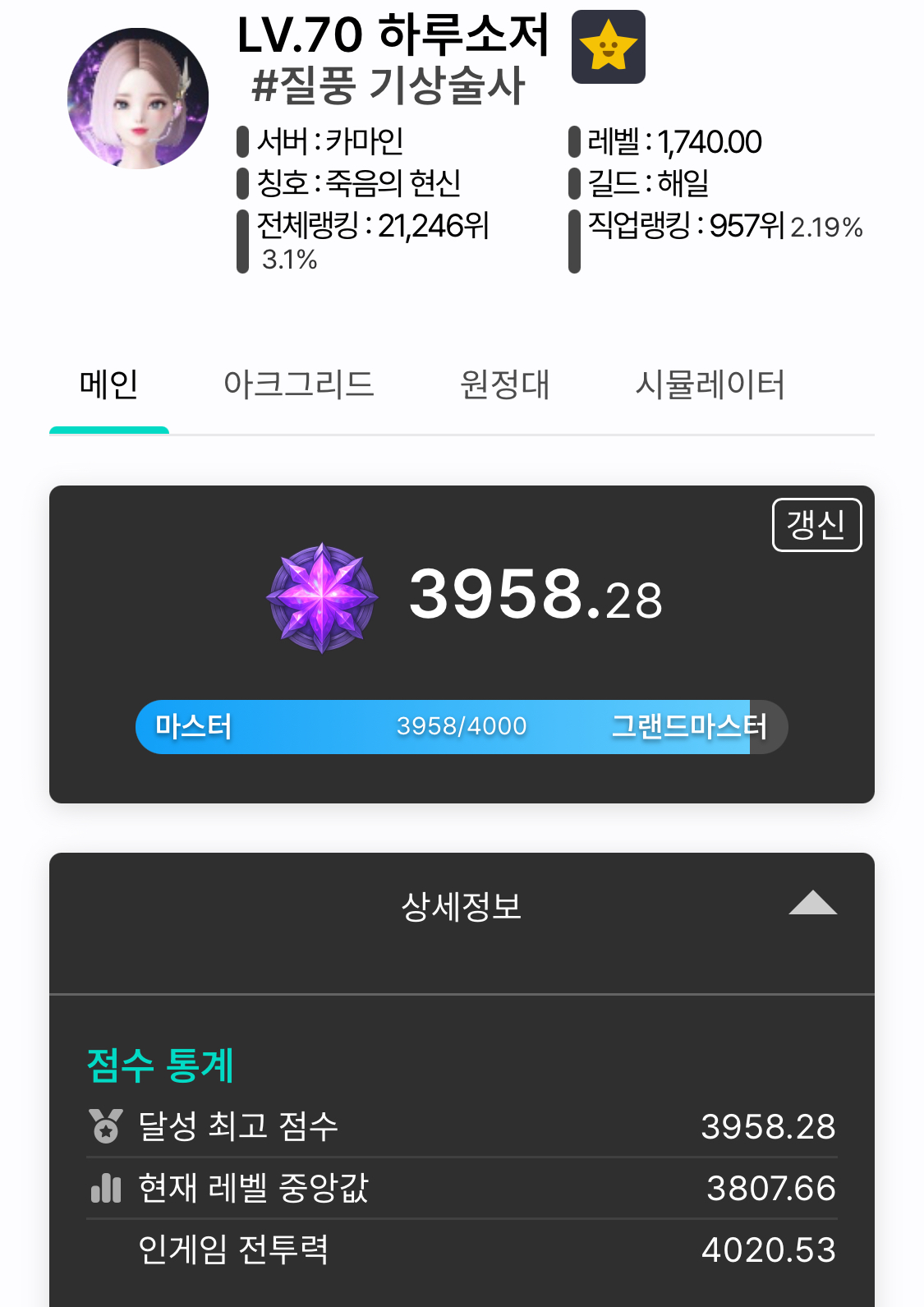The width and height of the screenshot is (924, 1307).
Task: Switch to the 아크그리드 tab
Action: [x=299, y=384]
